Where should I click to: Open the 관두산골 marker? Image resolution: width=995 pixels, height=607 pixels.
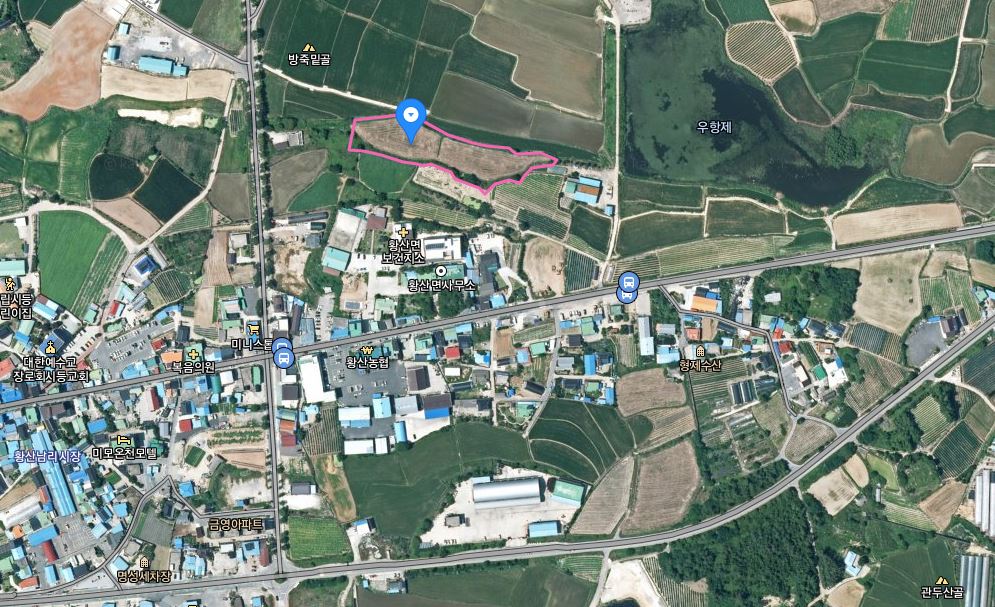coord(941,581)
